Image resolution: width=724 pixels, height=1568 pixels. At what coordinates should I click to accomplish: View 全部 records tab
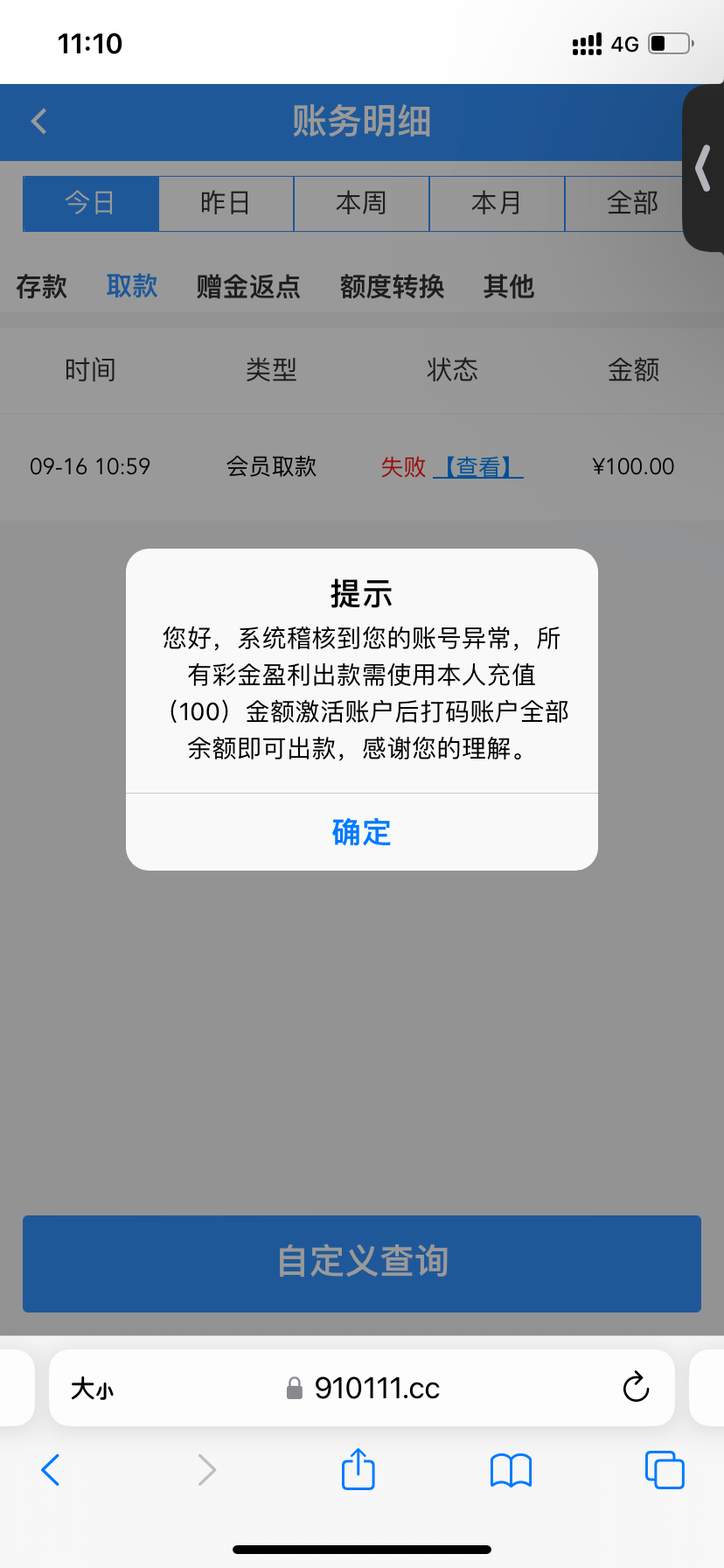[631, 203]
